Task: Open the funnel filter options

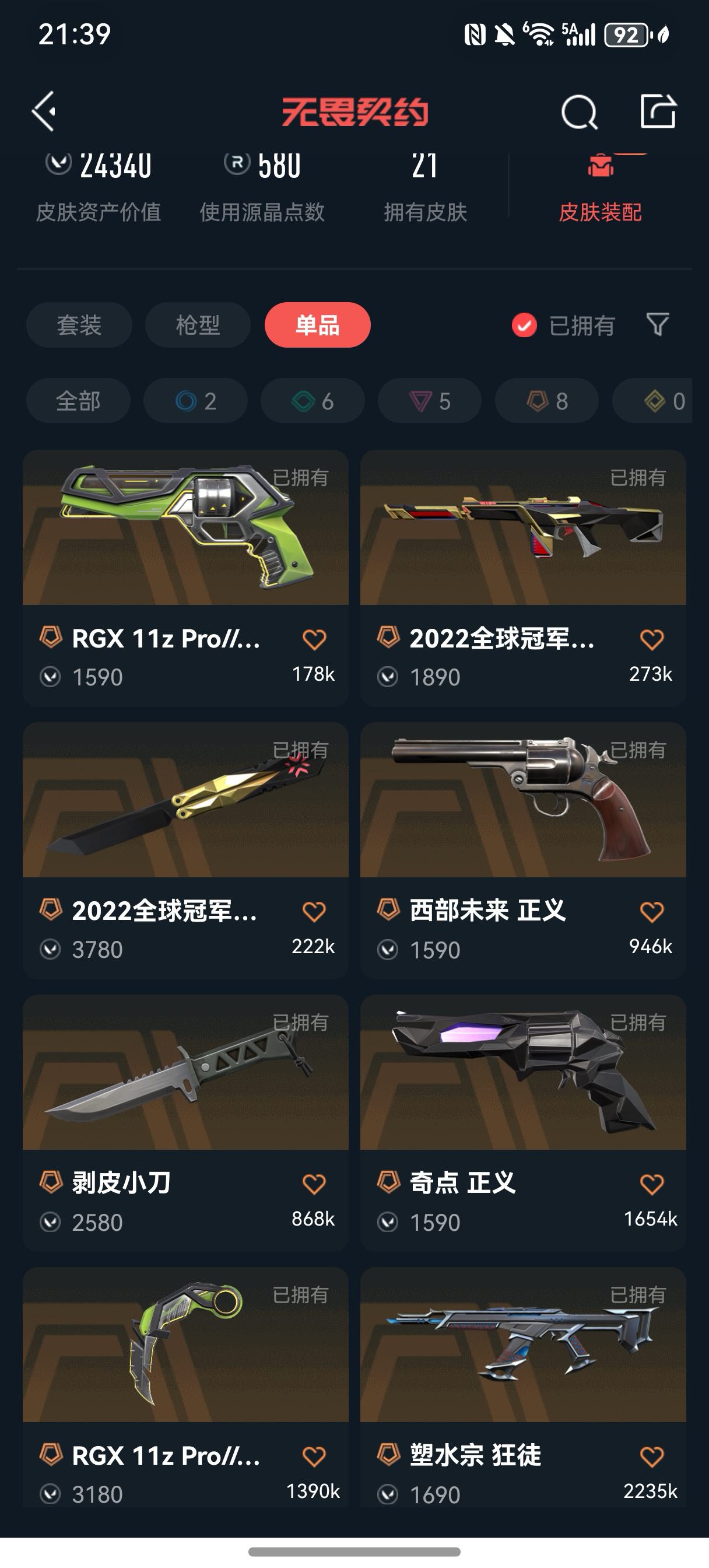Action: tap(657, 324)
